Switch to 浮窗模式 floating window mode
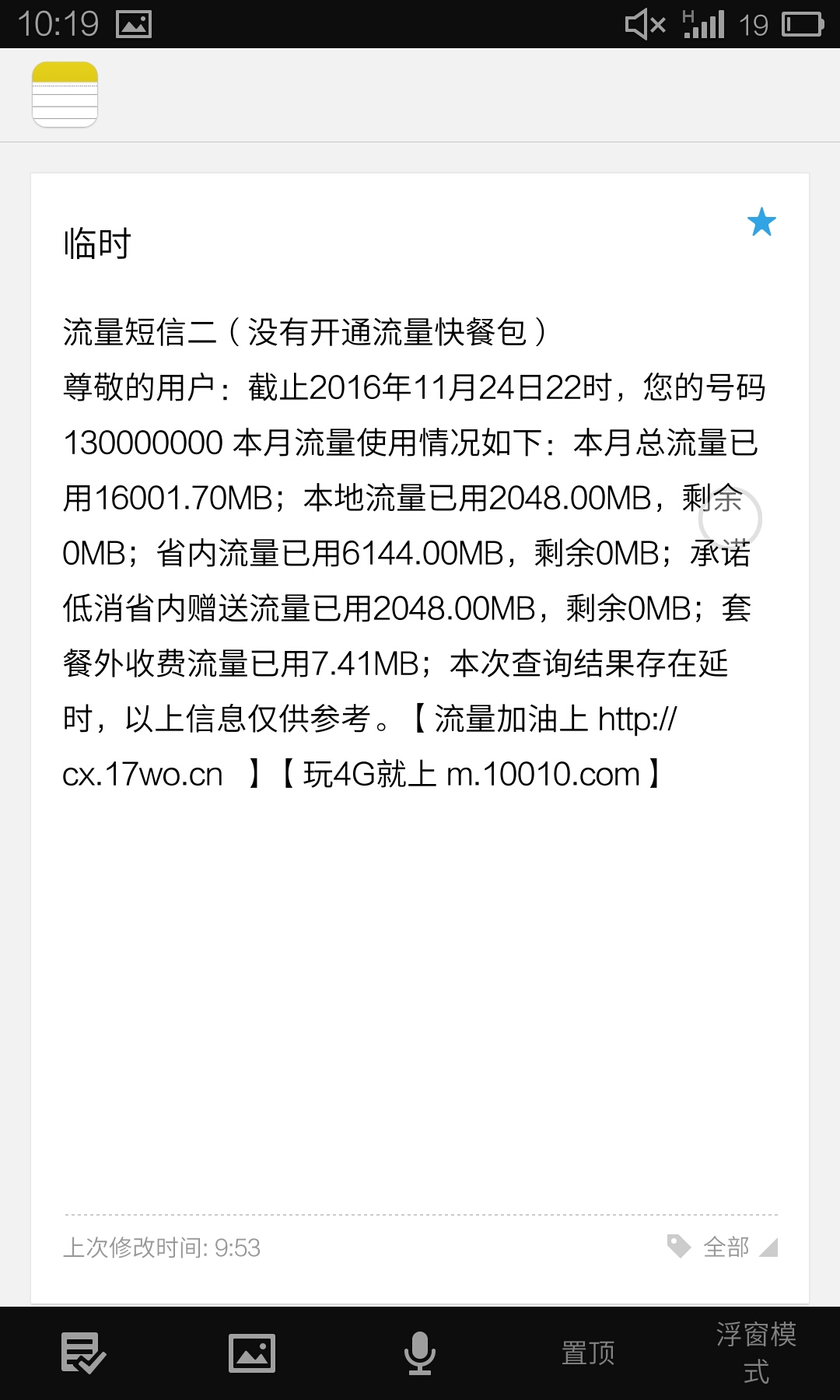Image resolution: width=840 pixels, height=1400 pixels. 756,1353
